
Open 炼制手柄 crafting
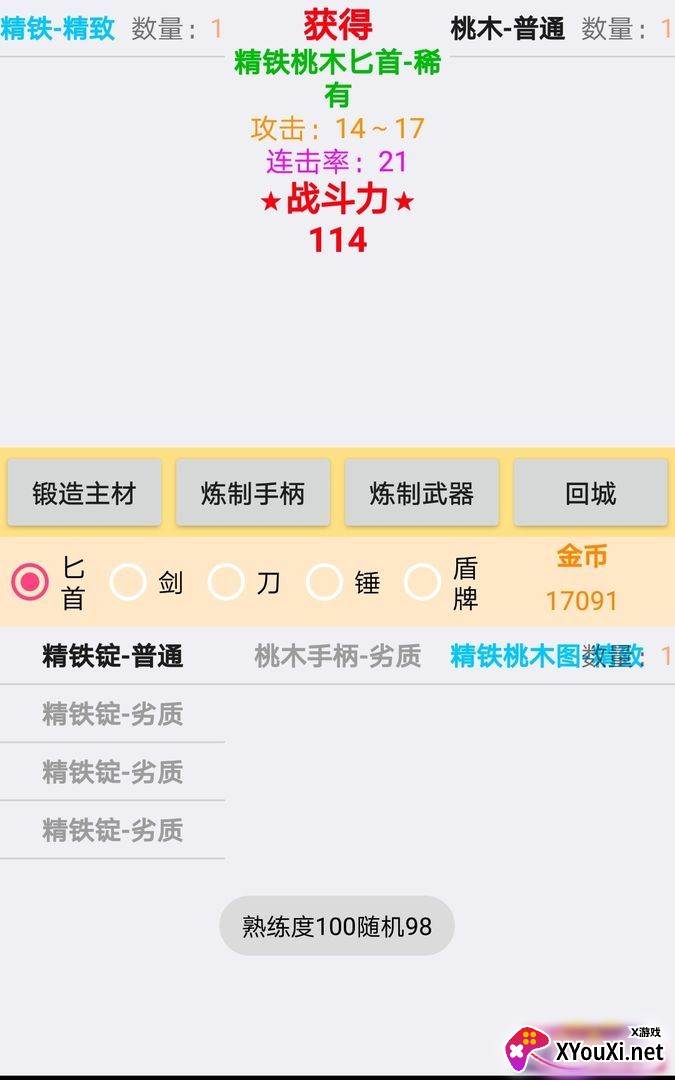253,493
